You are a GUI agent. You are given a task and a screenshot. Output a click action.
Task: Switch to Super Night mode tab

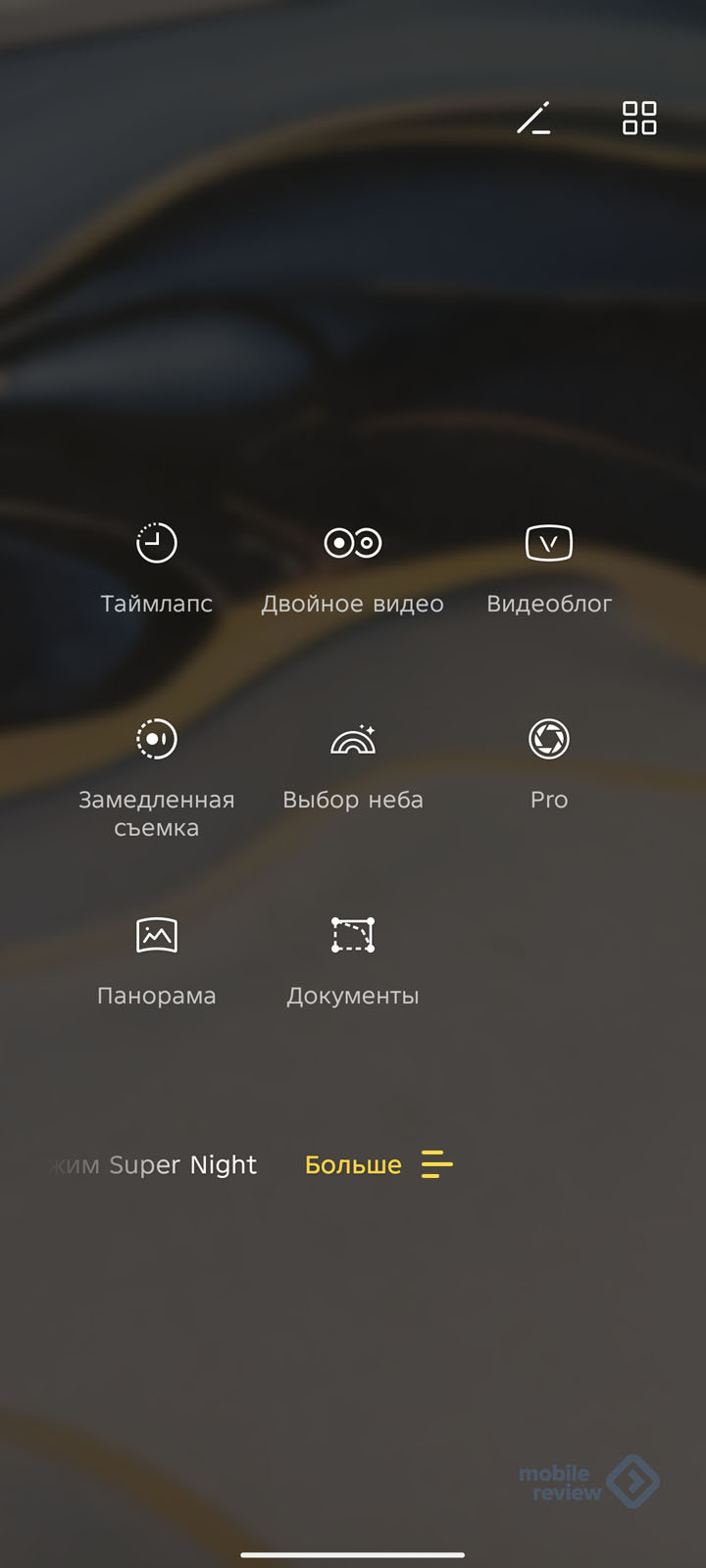181,1164
